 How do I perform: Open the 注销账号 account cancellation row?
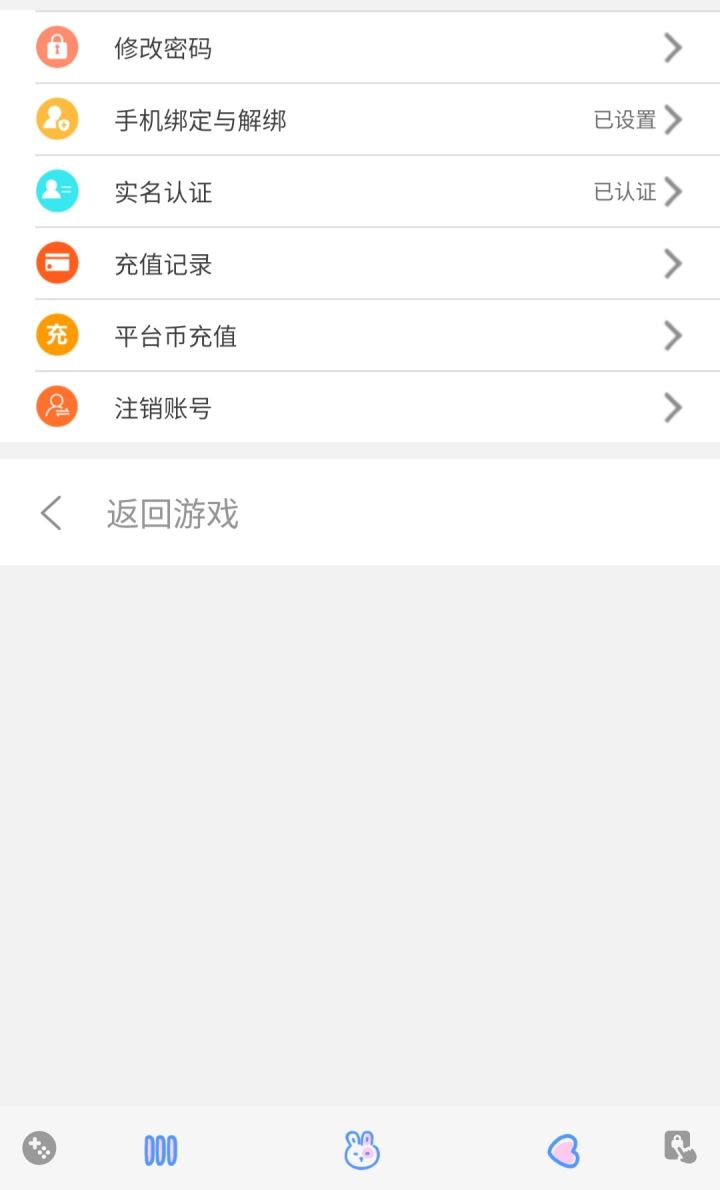[360, 407]
